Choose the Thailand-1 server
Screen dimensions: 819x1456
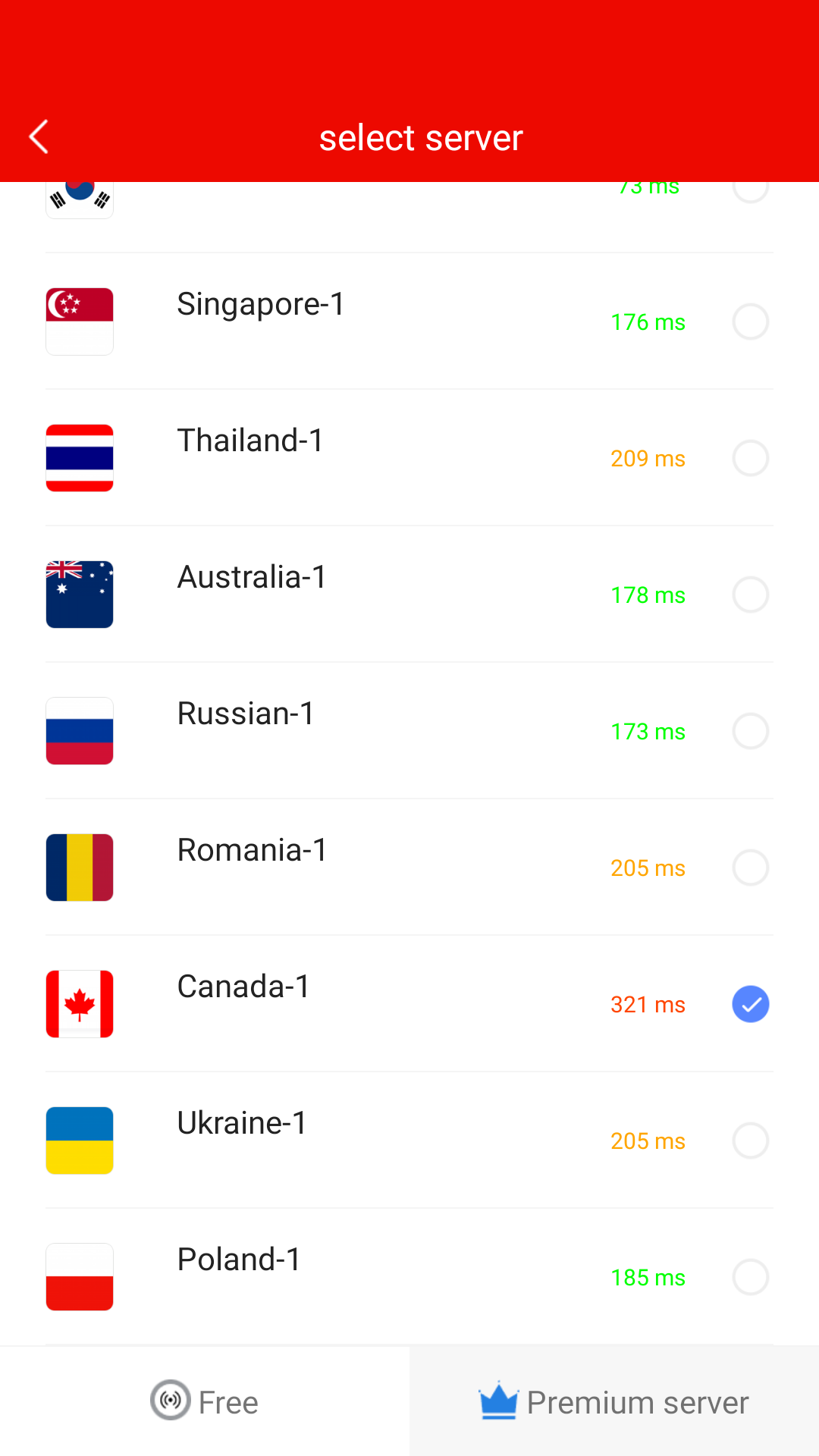click(409, 458)
